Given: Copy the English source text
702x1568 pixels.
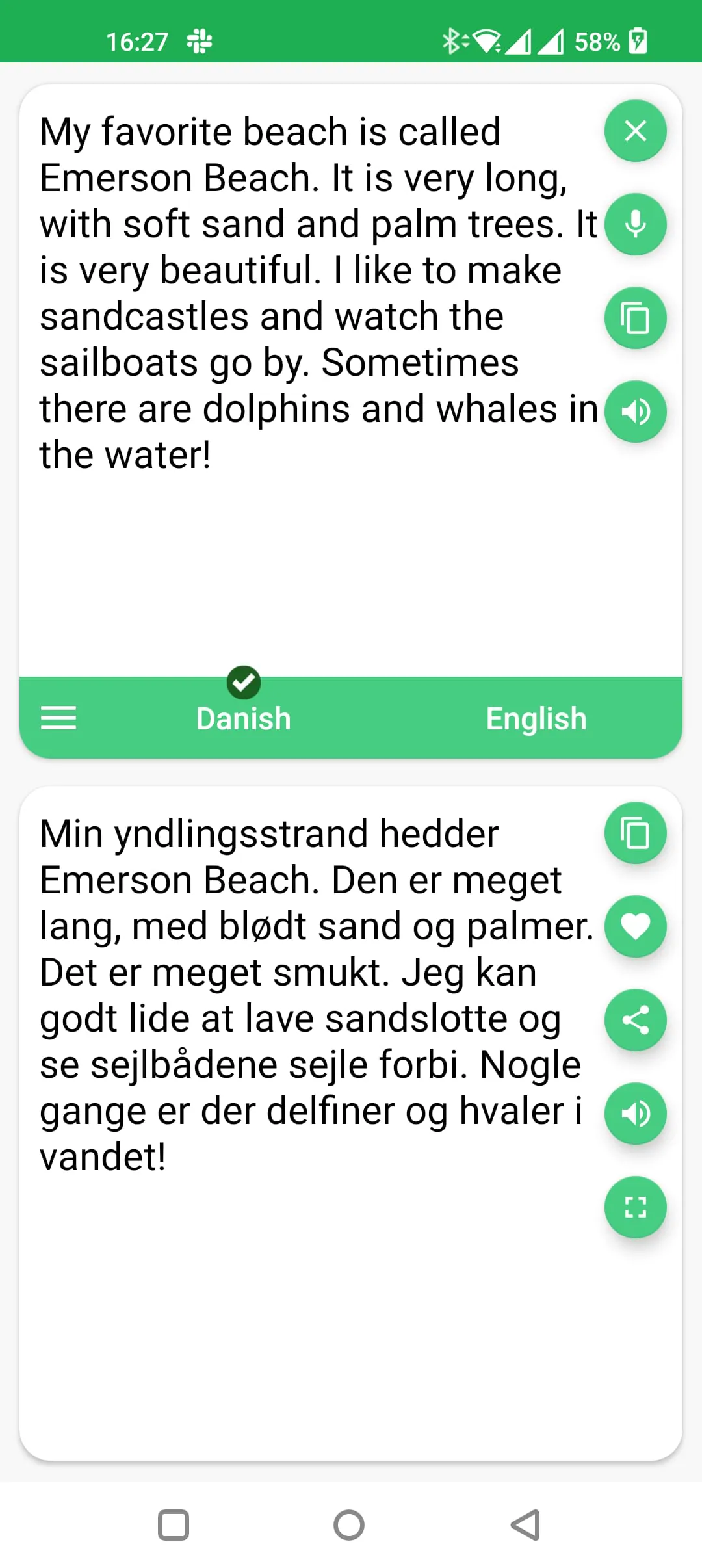Looking at the screenshot, I should click(635, 318).
